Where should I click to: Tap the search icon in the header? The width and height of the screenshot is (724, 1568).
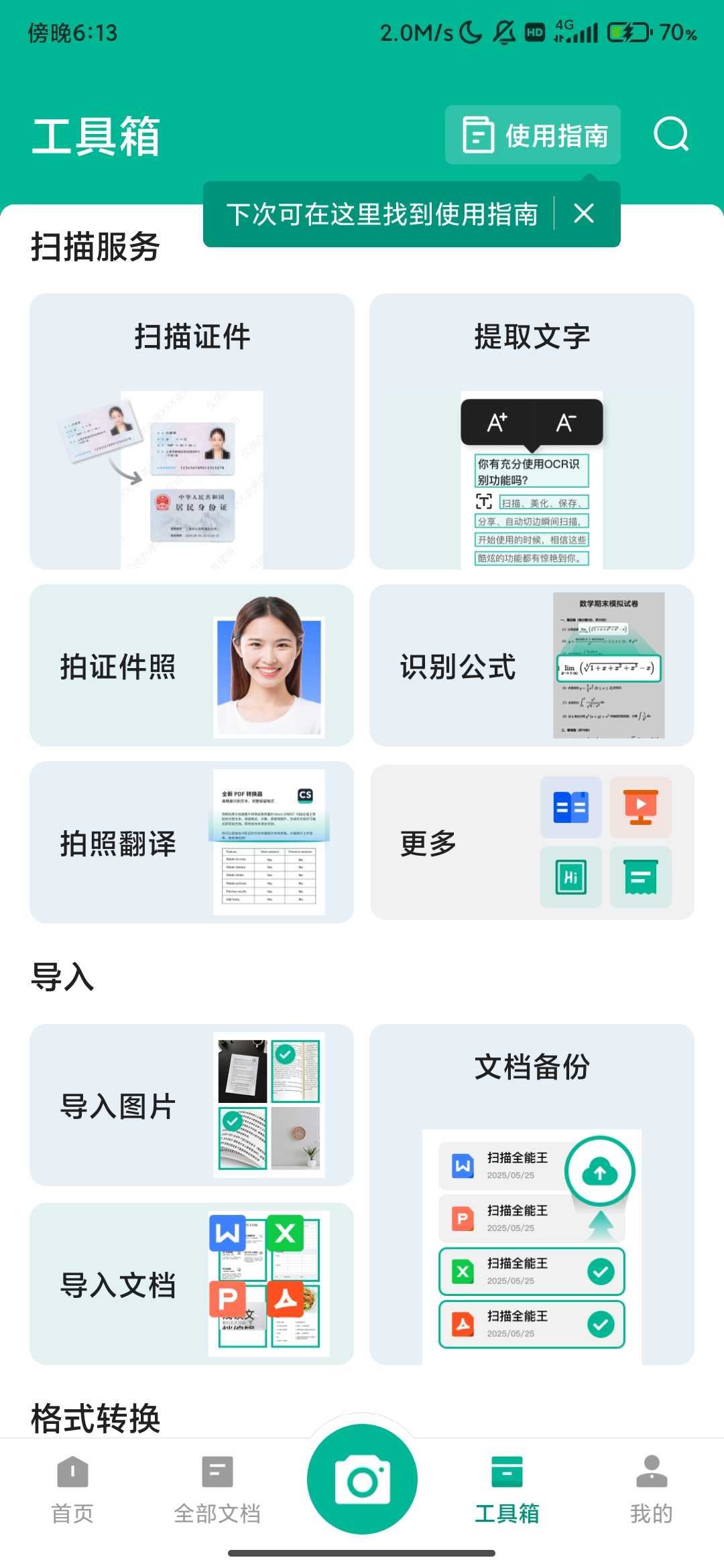pyautogui.click(x=671, y=135)
